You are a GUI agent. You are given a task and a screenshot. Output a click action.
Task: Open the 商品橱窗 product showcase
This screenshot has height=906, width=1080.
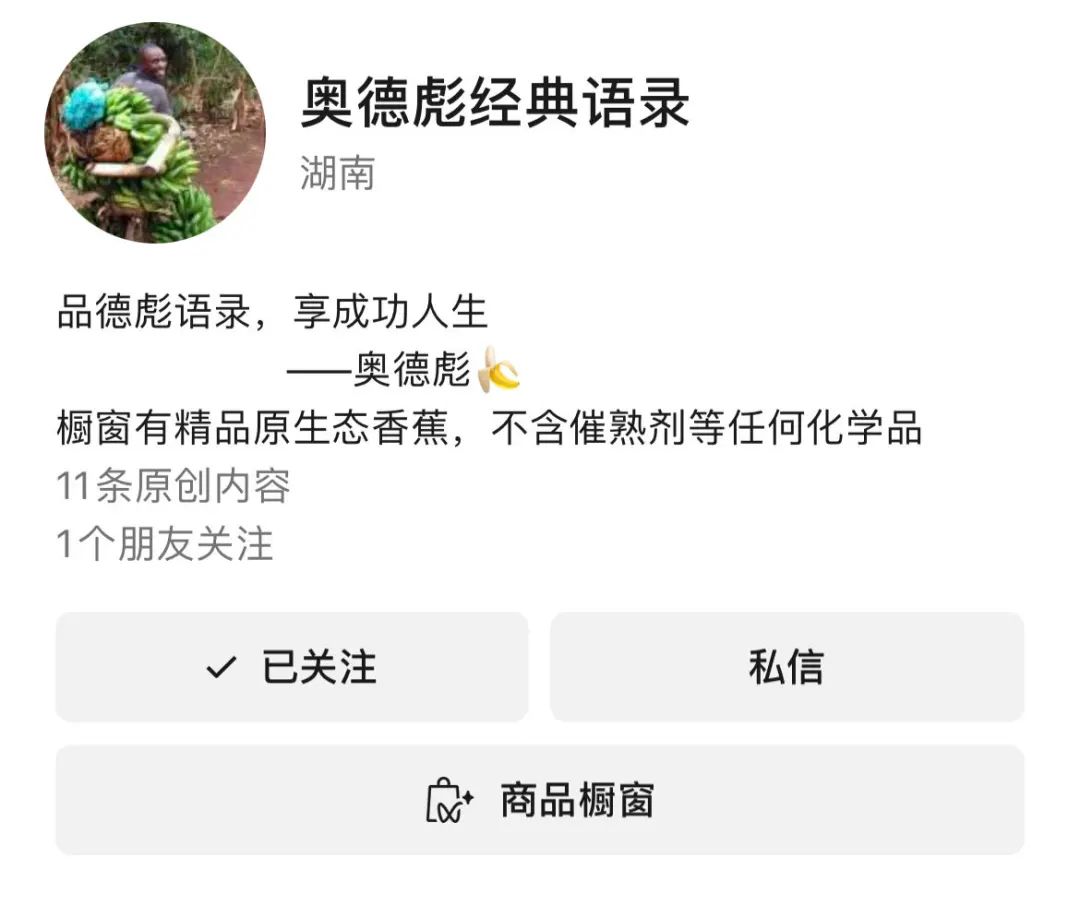[x=540, y=800]
